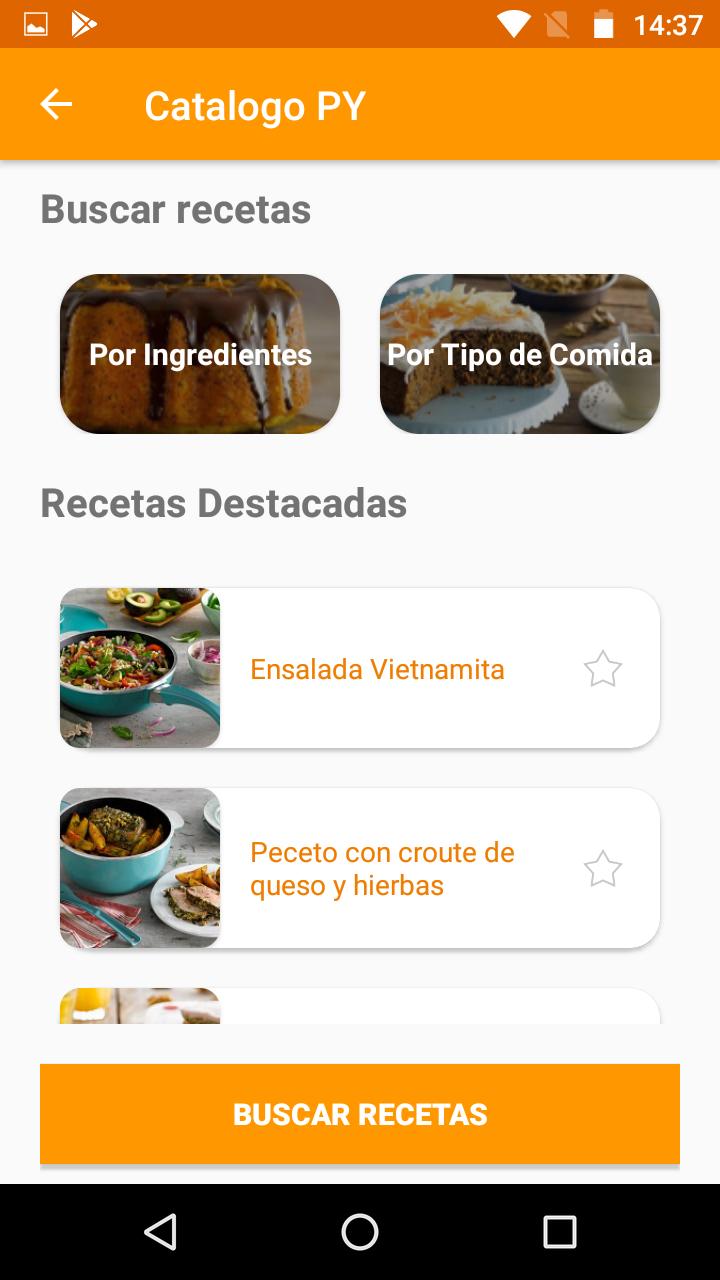The image size is (720, 1280).
Task: Open the Ensalada Vietnamita recipe
Action: [378, 669]
